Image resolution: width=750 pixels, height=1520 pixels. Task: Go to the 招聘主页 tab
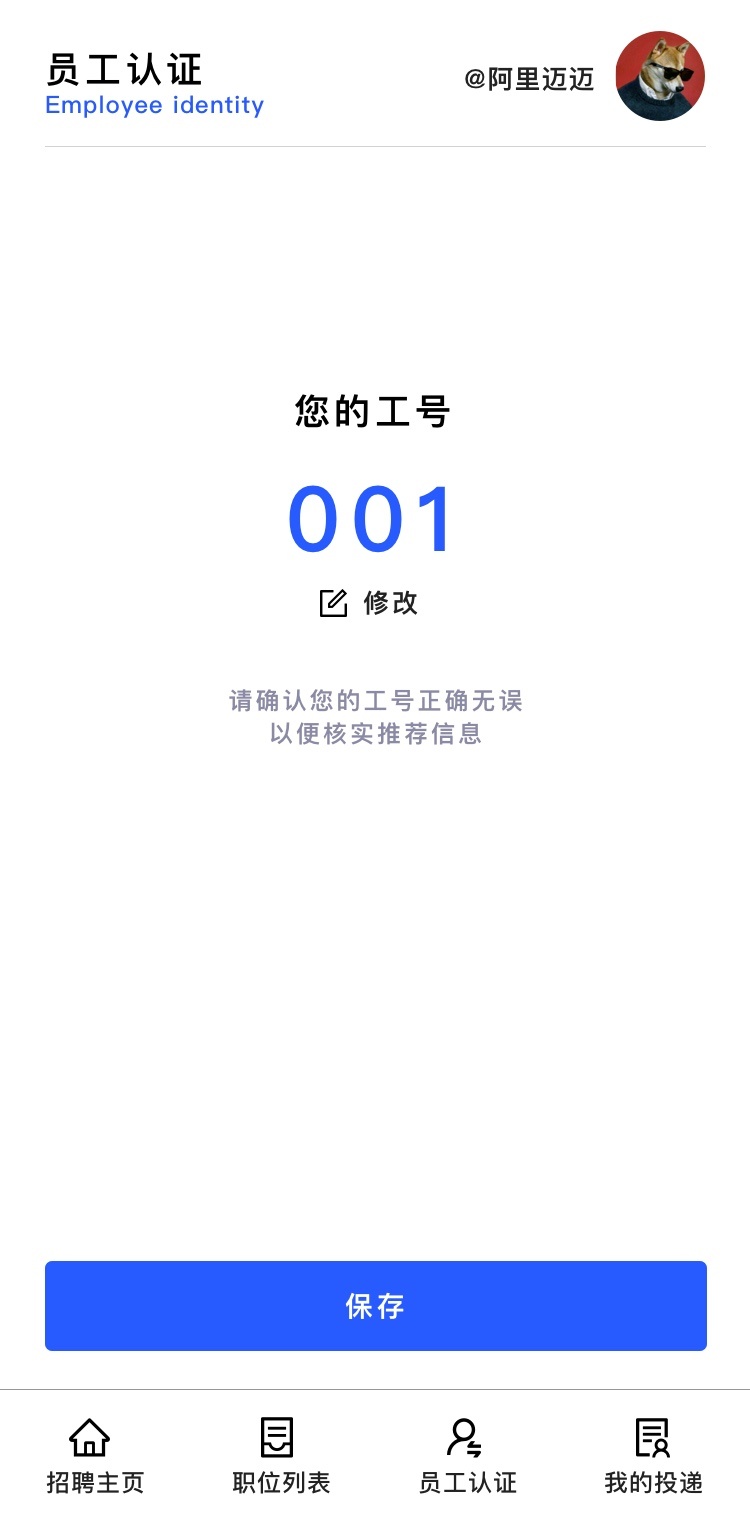tap(94, 1455)
